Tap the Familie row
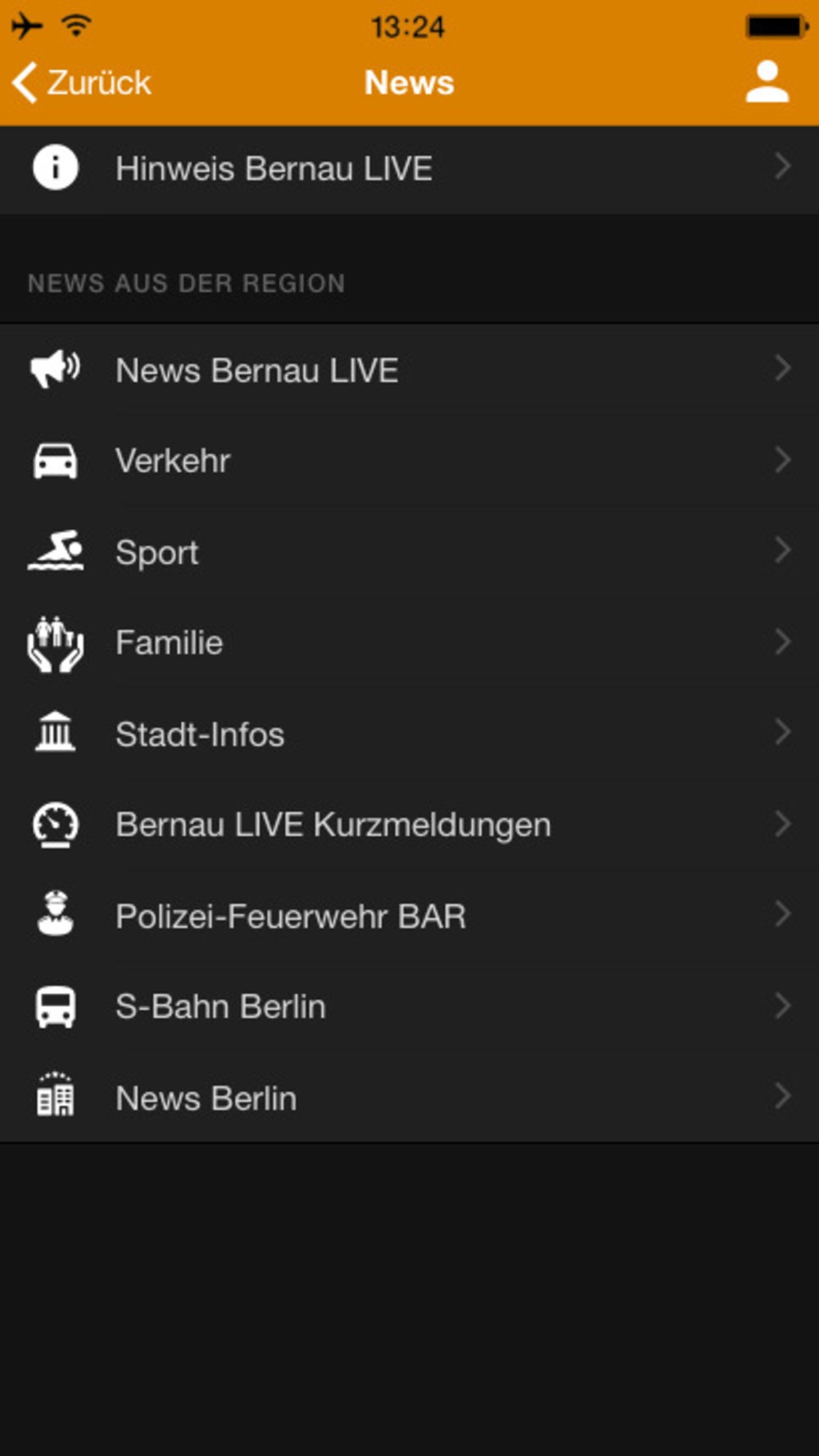 tap(409, 643)
